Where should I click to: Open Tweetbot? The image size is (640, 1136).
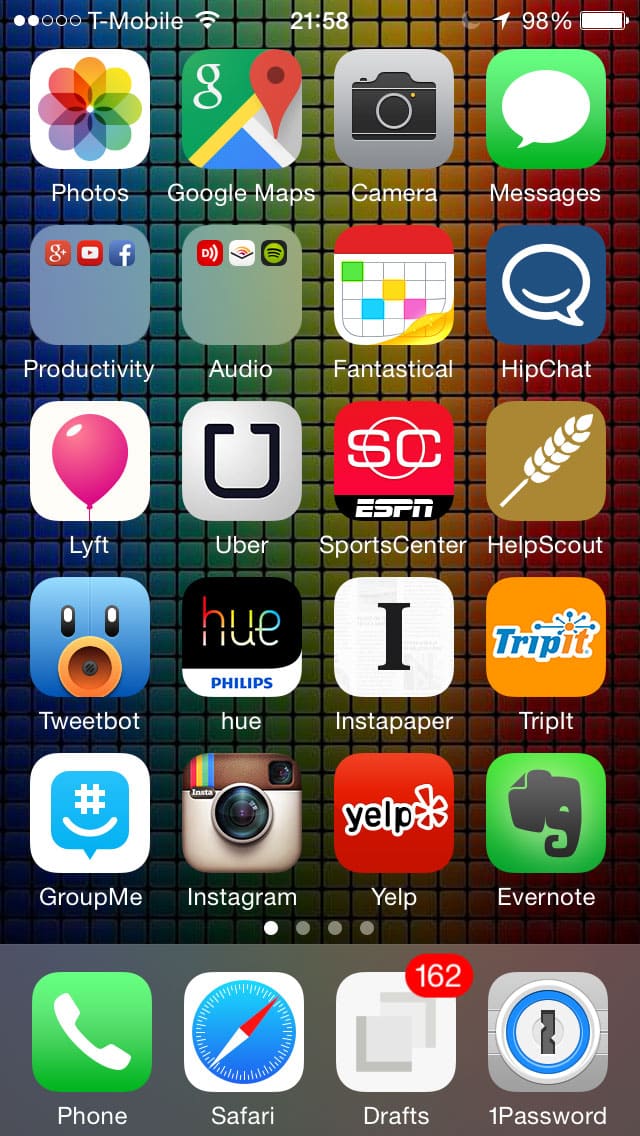90,637
